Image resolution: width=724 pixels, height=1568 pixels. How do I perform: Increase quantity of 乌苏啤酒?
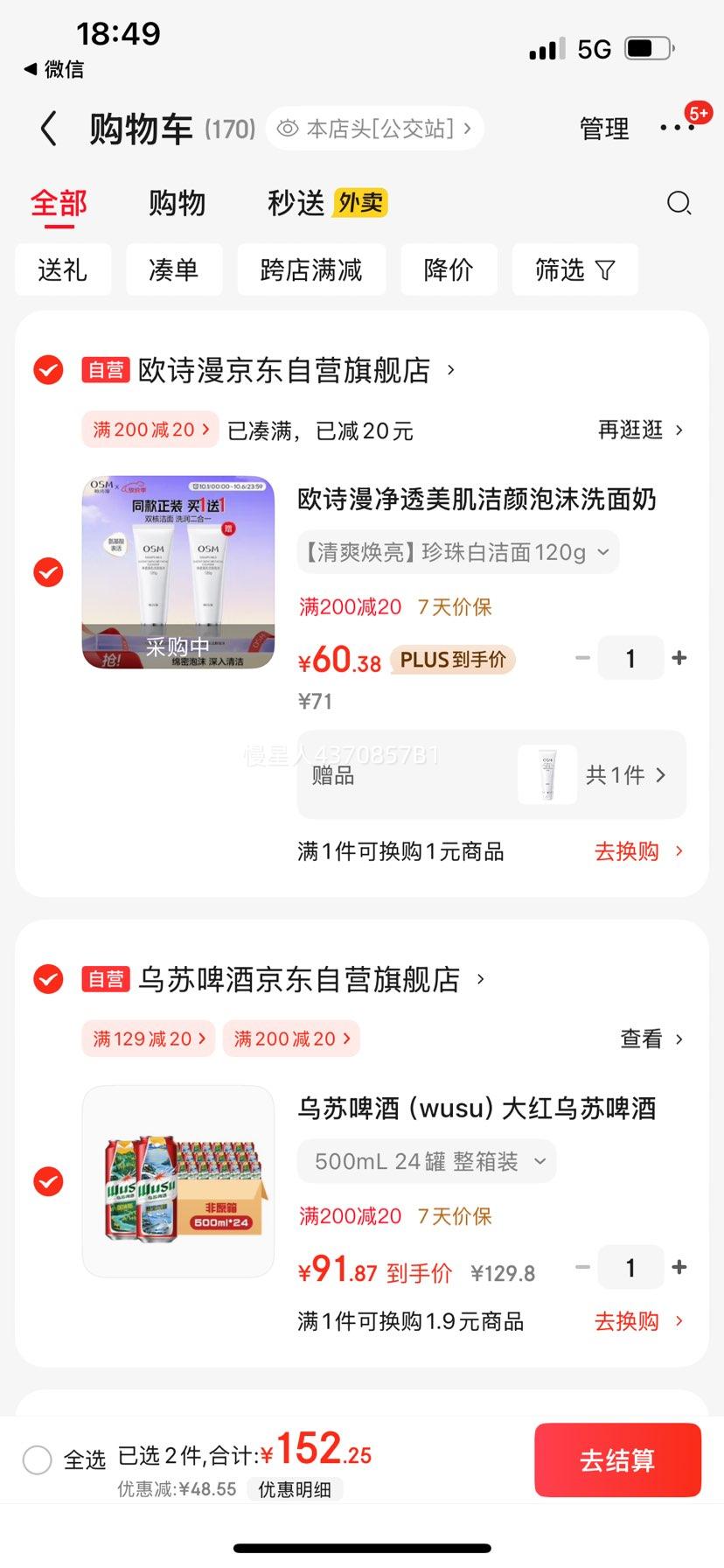[679, 1267]
